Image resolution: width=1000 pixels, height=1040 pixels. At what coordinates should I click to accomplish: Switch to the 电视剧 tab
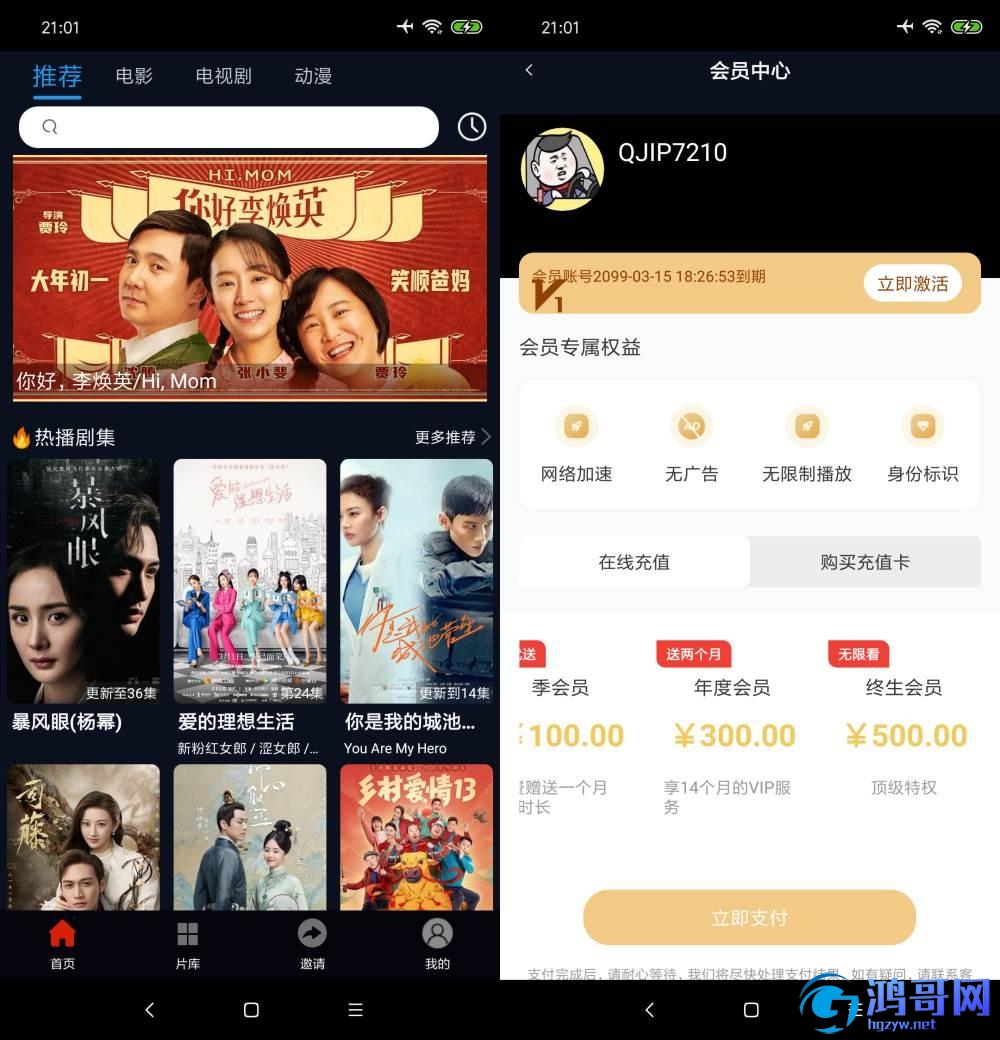click(x=223, y=76)
